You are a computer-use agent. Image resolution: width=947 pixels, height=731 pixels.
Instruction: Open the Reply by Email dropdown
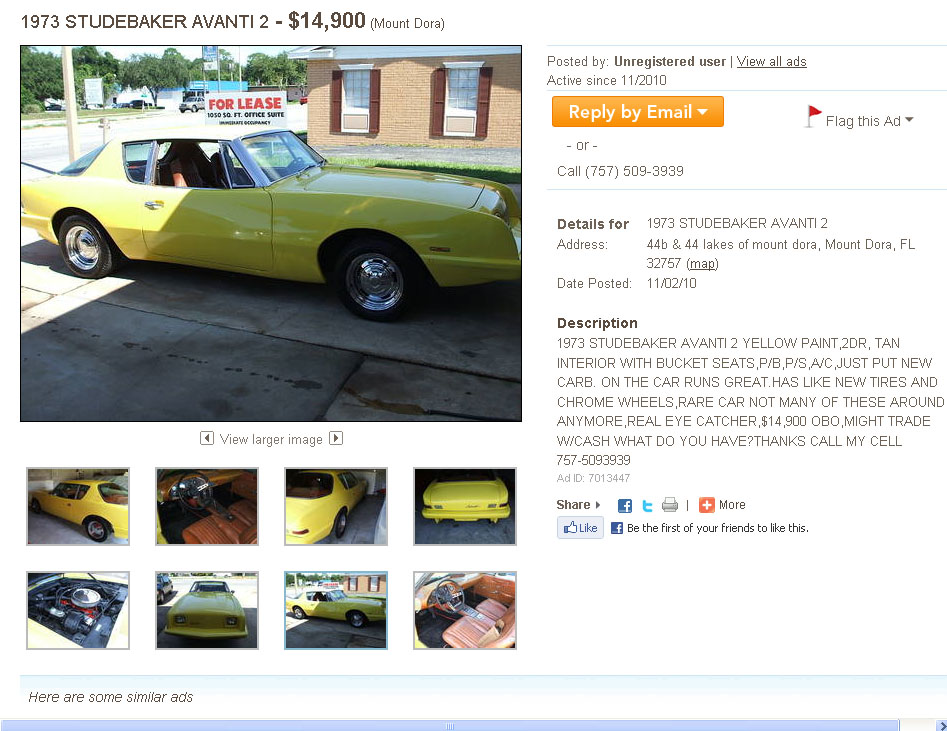click(637, 112)
